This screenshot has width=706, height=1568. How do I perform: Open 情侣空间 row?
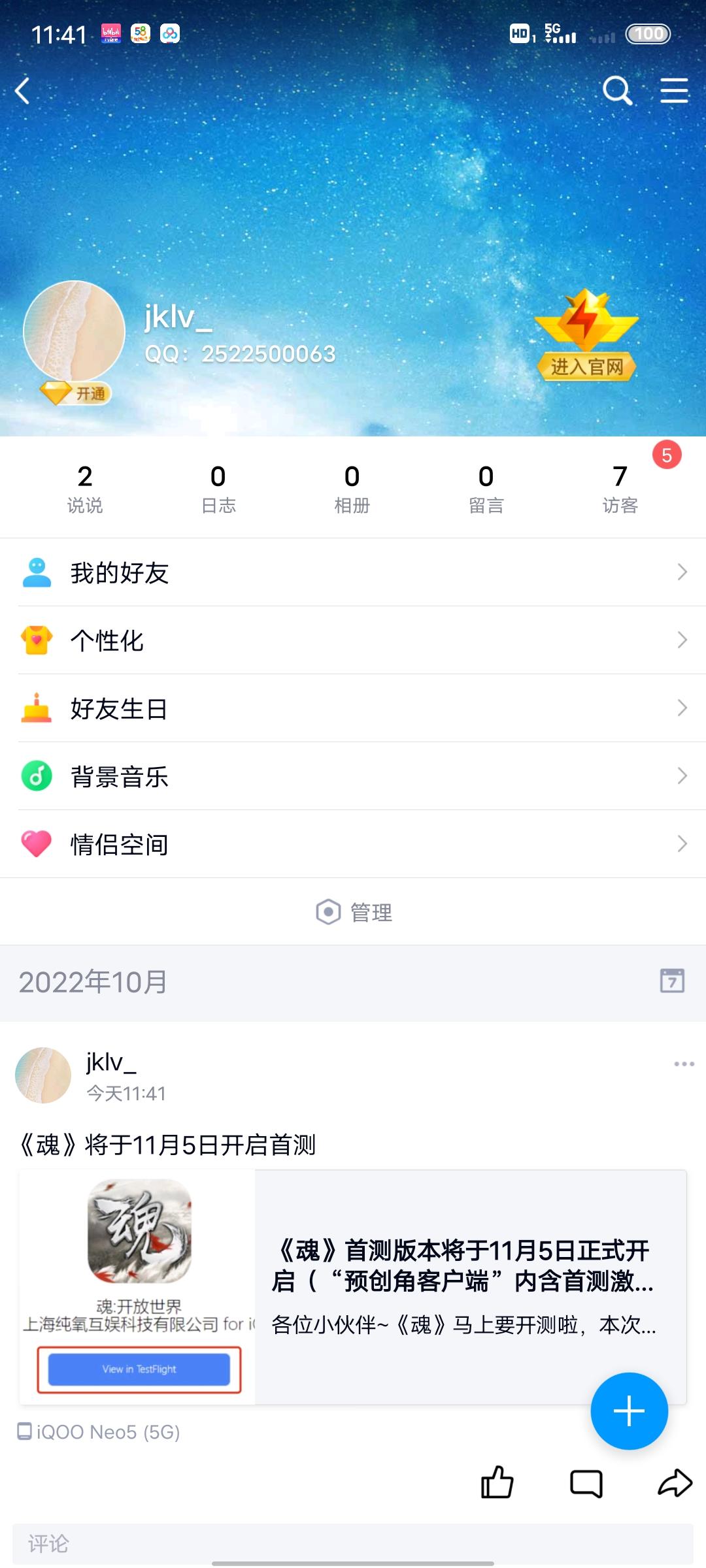coord(353,844)
